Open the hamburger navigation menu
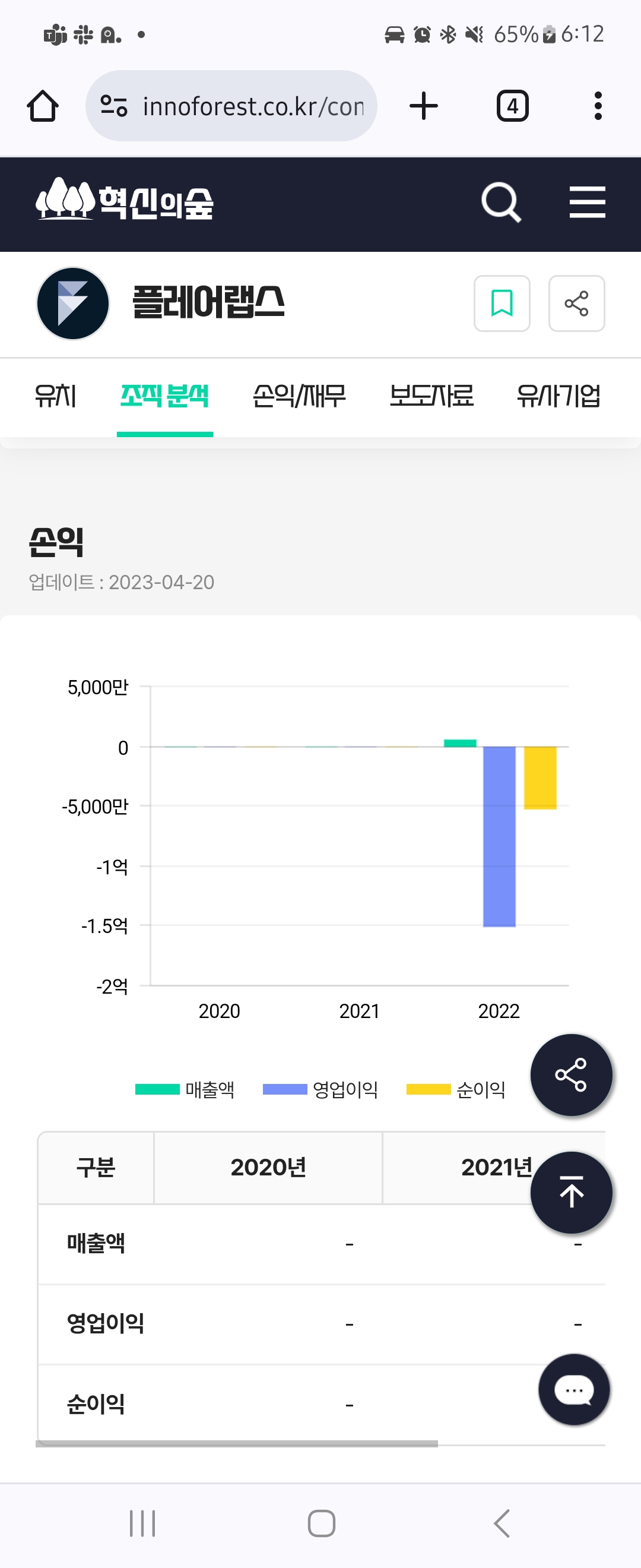 click(x=587, y=202)
